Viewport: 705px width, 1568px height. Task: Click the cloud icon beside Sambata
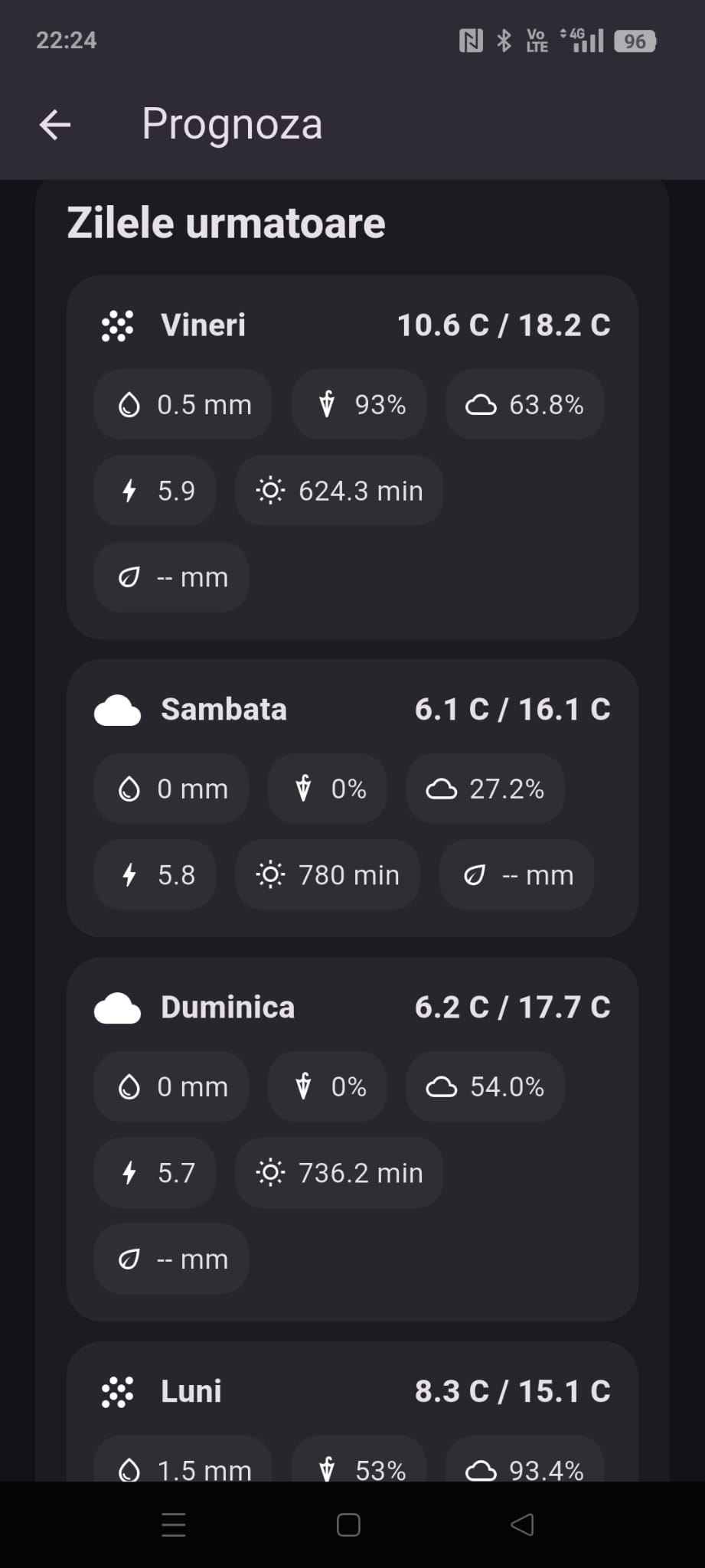(x=116, y=708)
